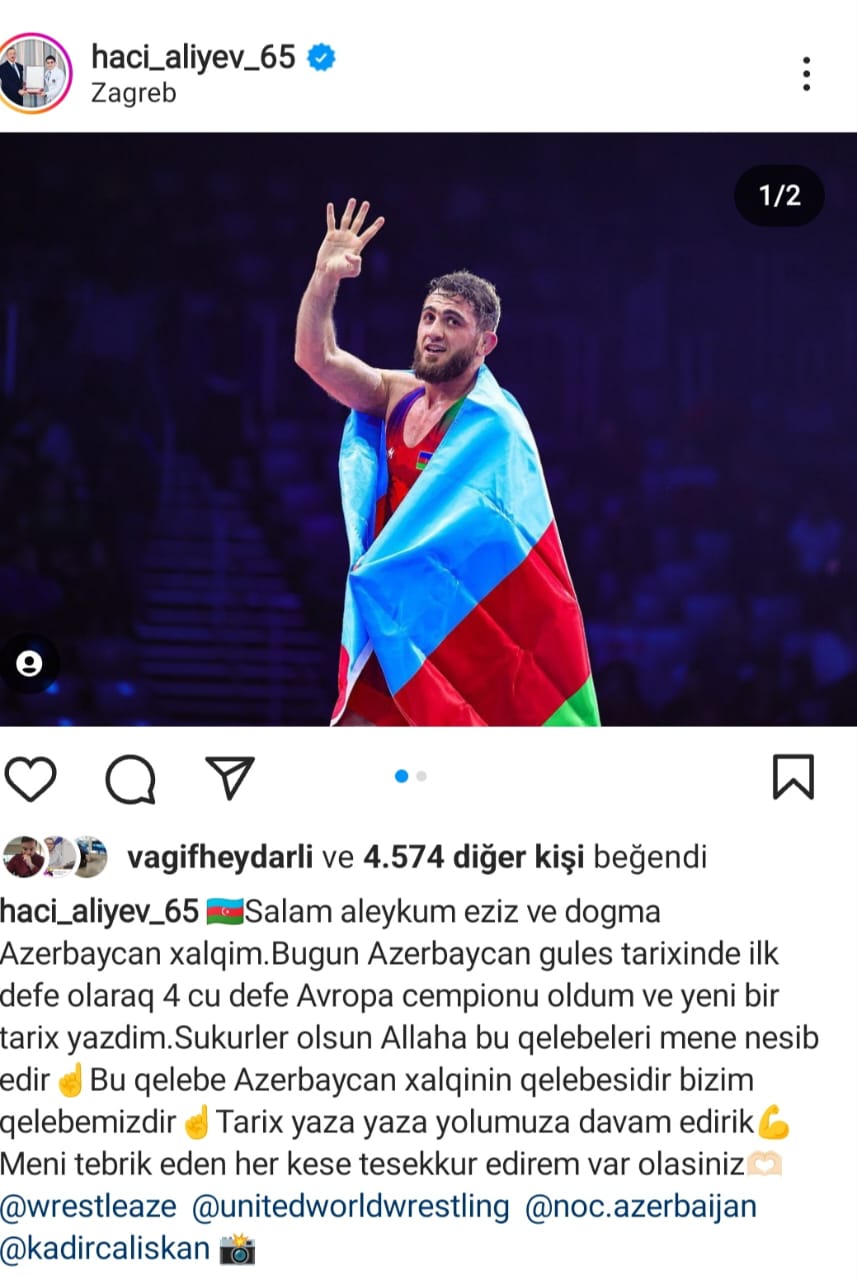Like this post with the heart
Image resolution: width=857 pixels, height=1280 pixels.
tap(30, 779)
